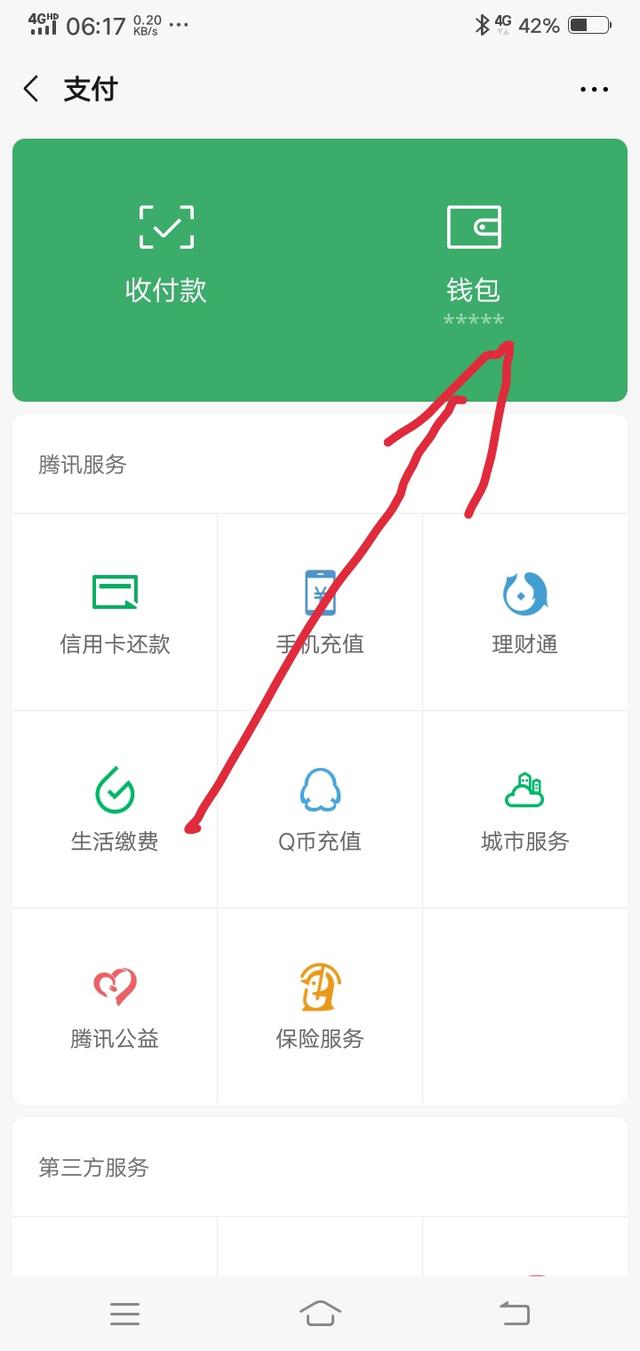The width and height of the screenshot is (640, 1351).
Task: Go back from the 支付 page
Action: [32, 89]
